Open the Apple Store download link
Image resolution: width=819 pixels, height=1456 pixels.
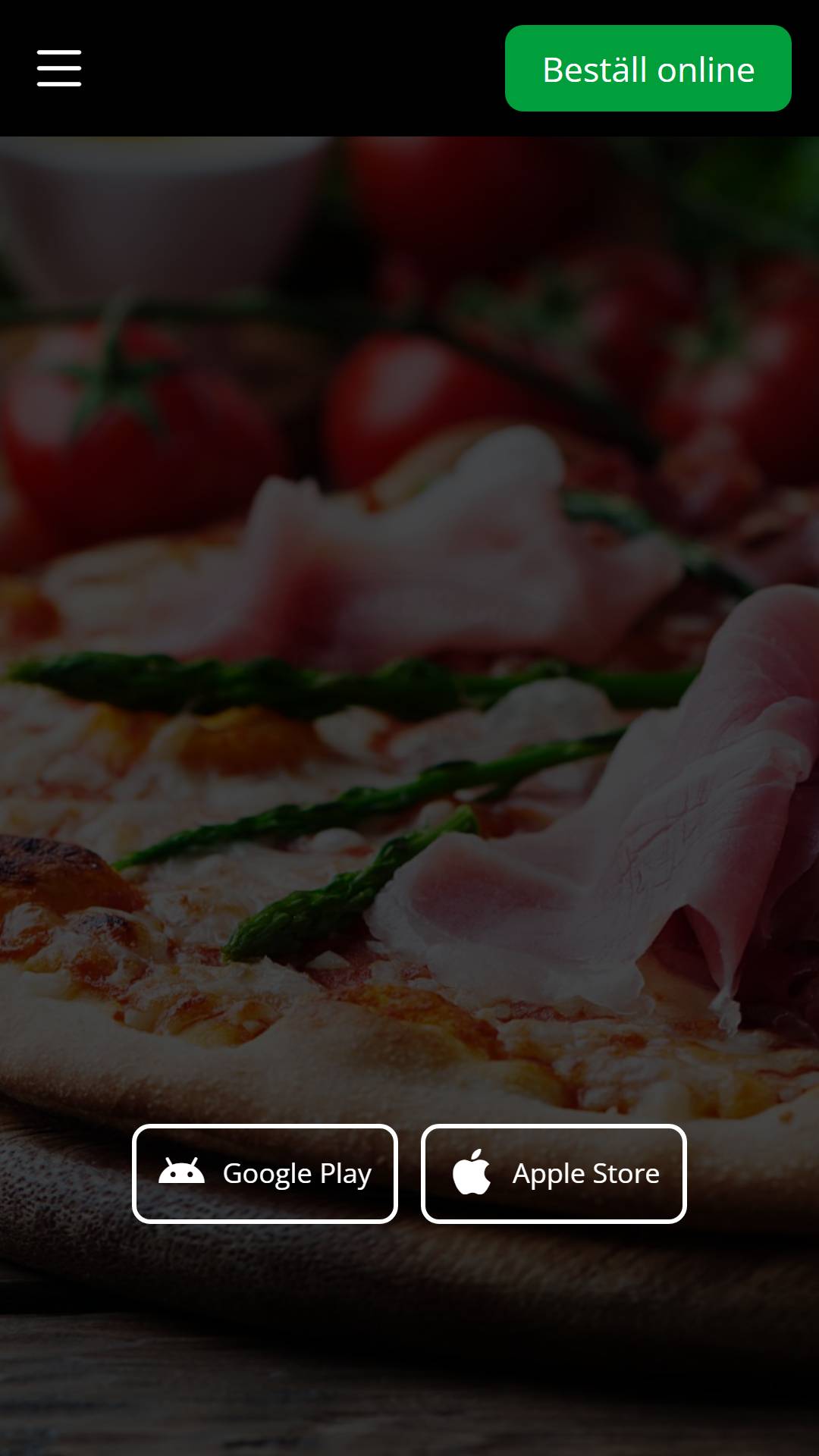[x=554, y=1173]
